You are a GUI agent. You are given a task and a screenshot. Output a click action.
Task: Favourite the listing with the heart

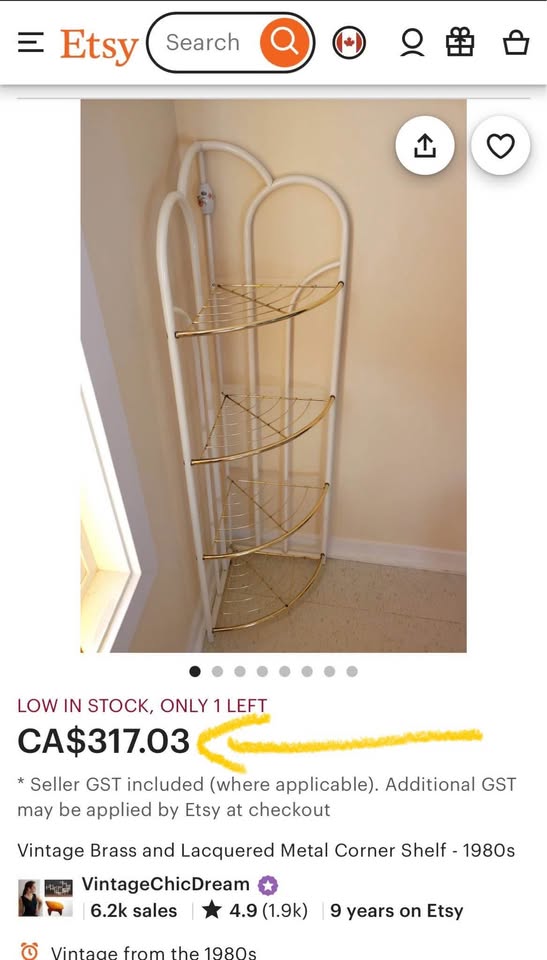point(500,146)
